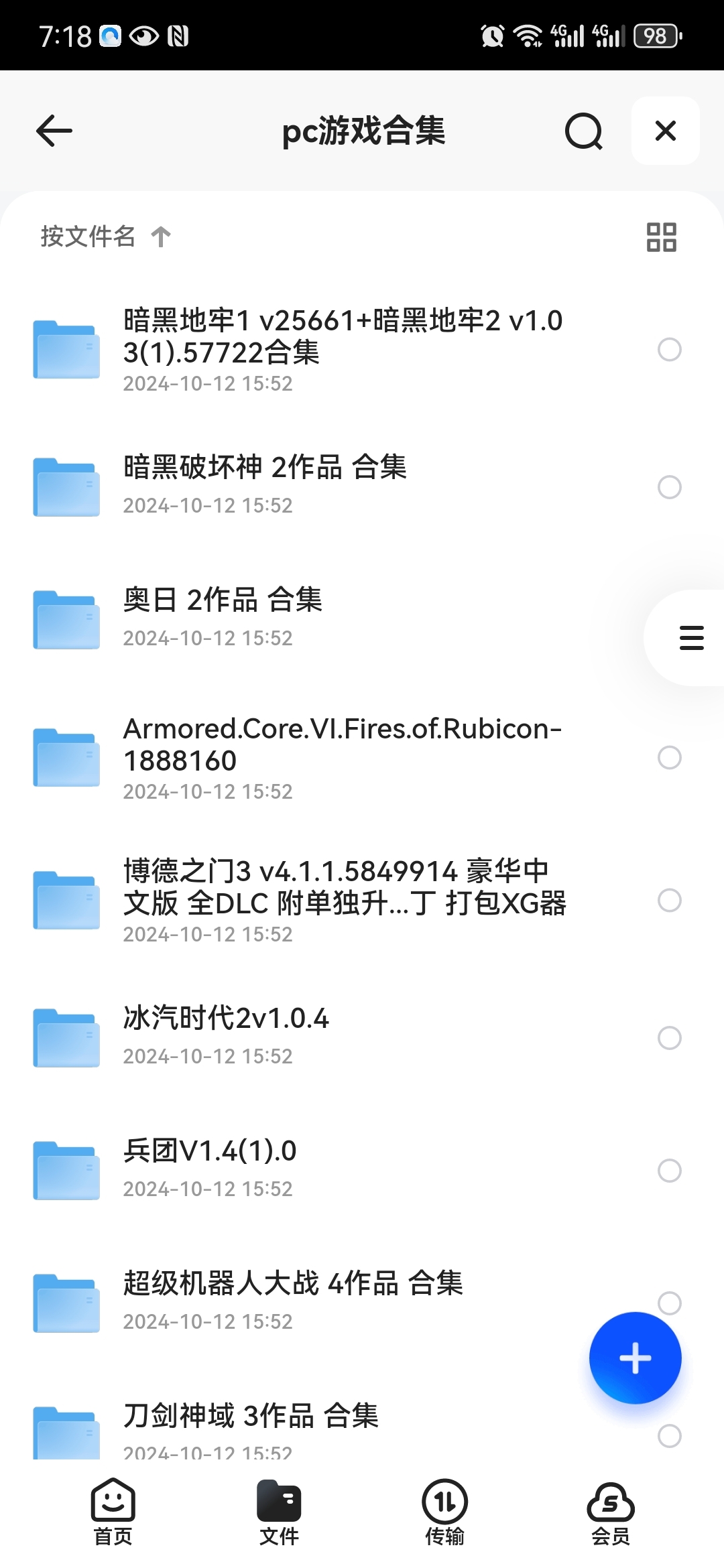Open the Armored.Core.VI.Fires.of.Rubicon folder
Screen dimensions: 724x1568
point(362,758)
